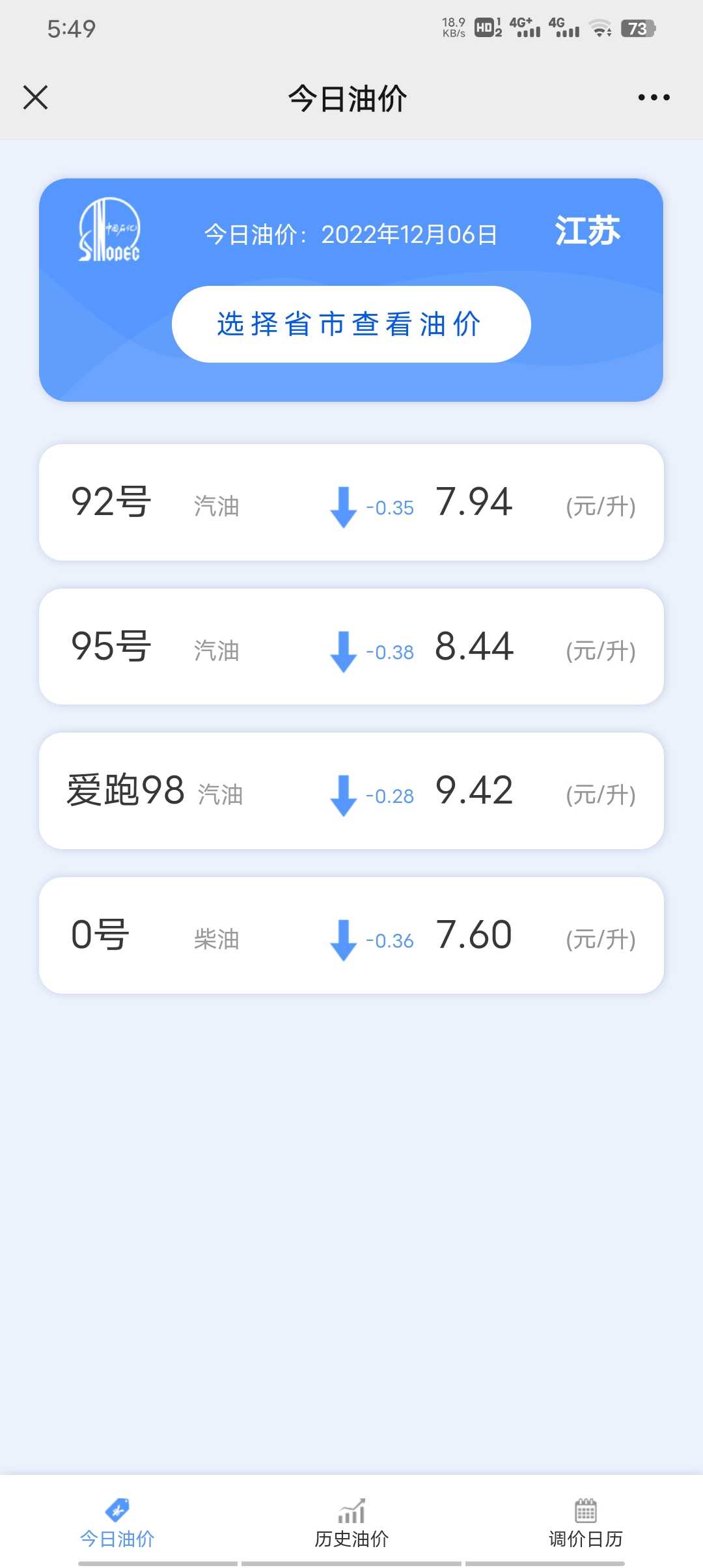The image size is (703, 1568).
Task: Close the 今日油价 mini program page
Action: tap(35, 98)
